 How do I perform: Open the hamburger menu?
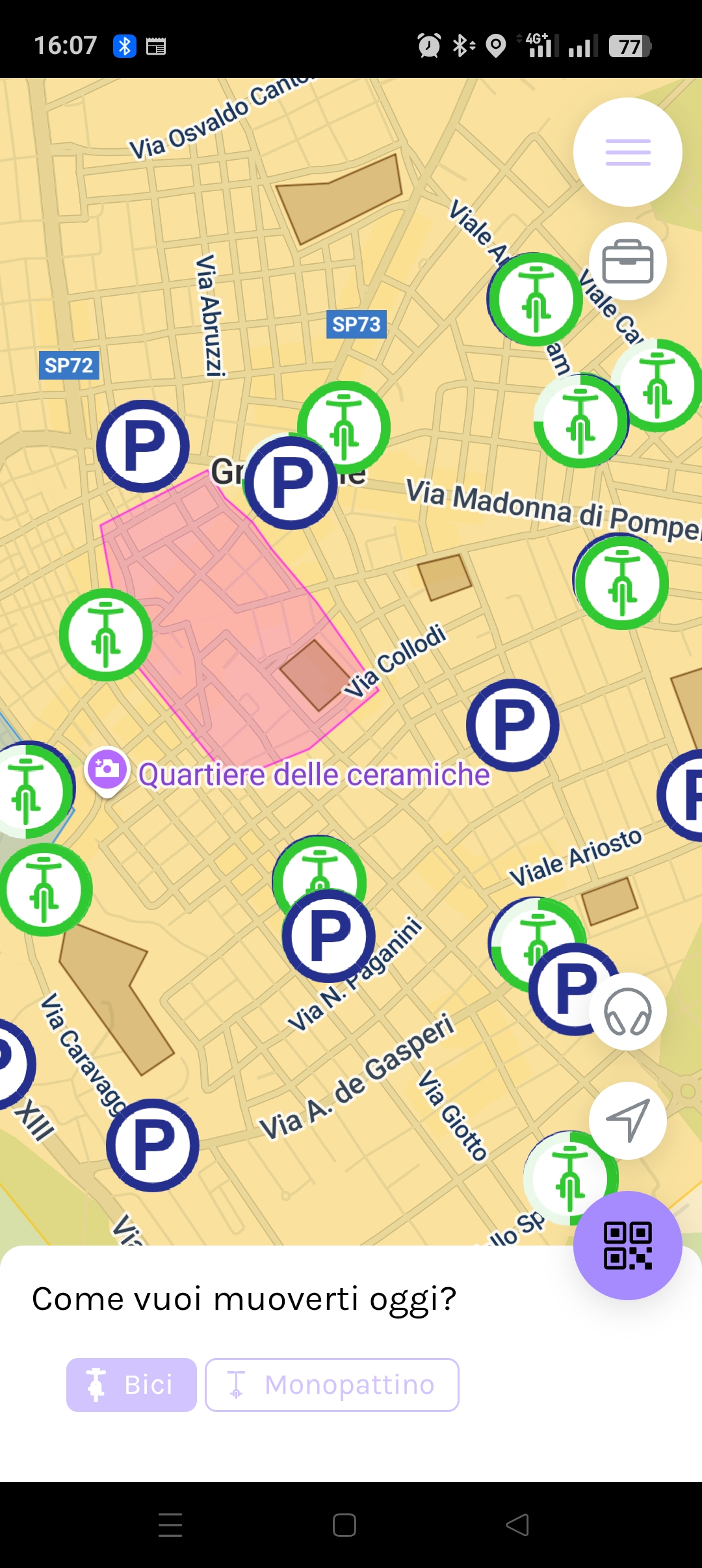[x=627, y=152]
